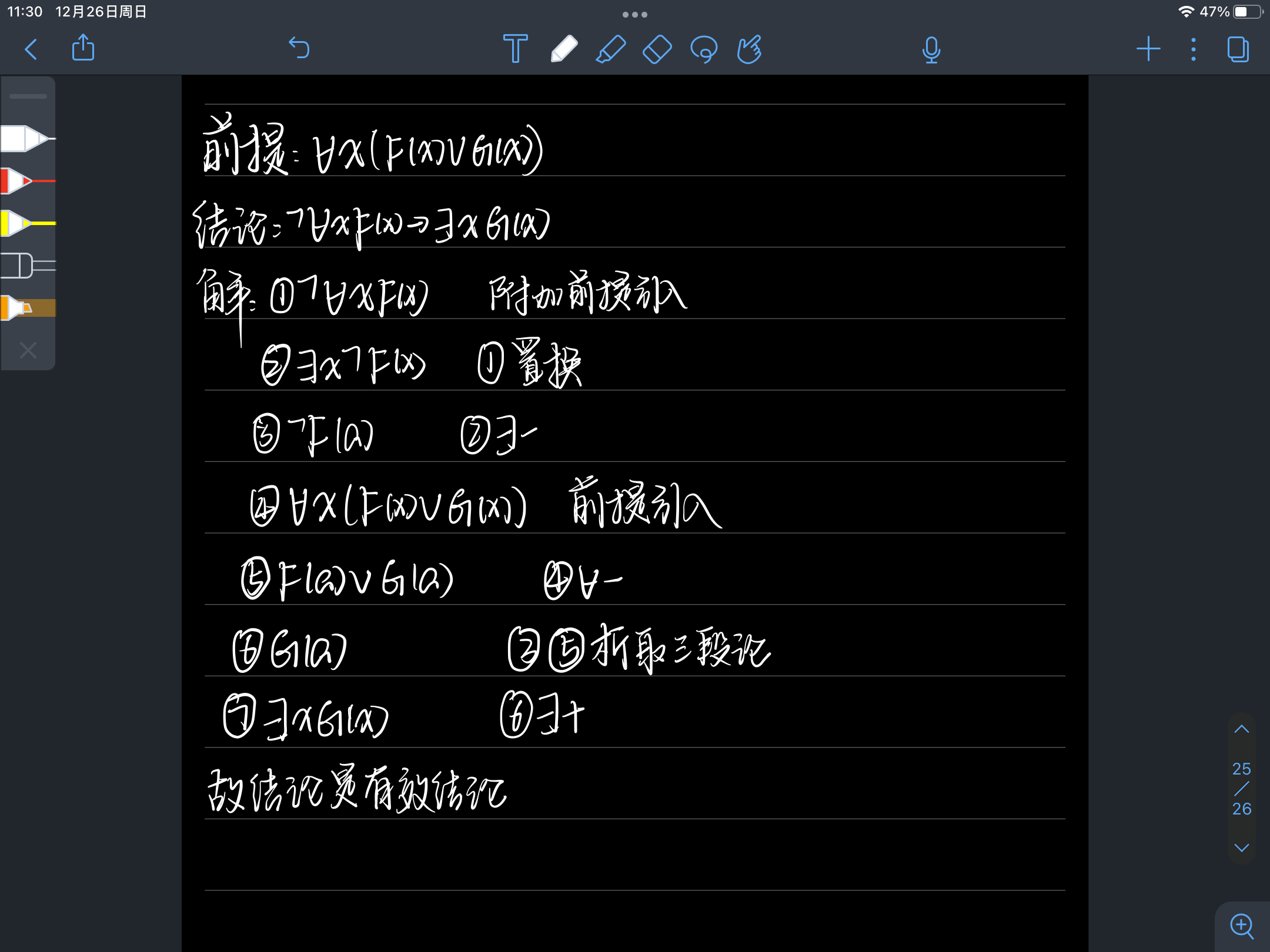This screenshot has height=952, width=1270.
Task: Switch to the highlighter tool
Action: coord(610,49)
